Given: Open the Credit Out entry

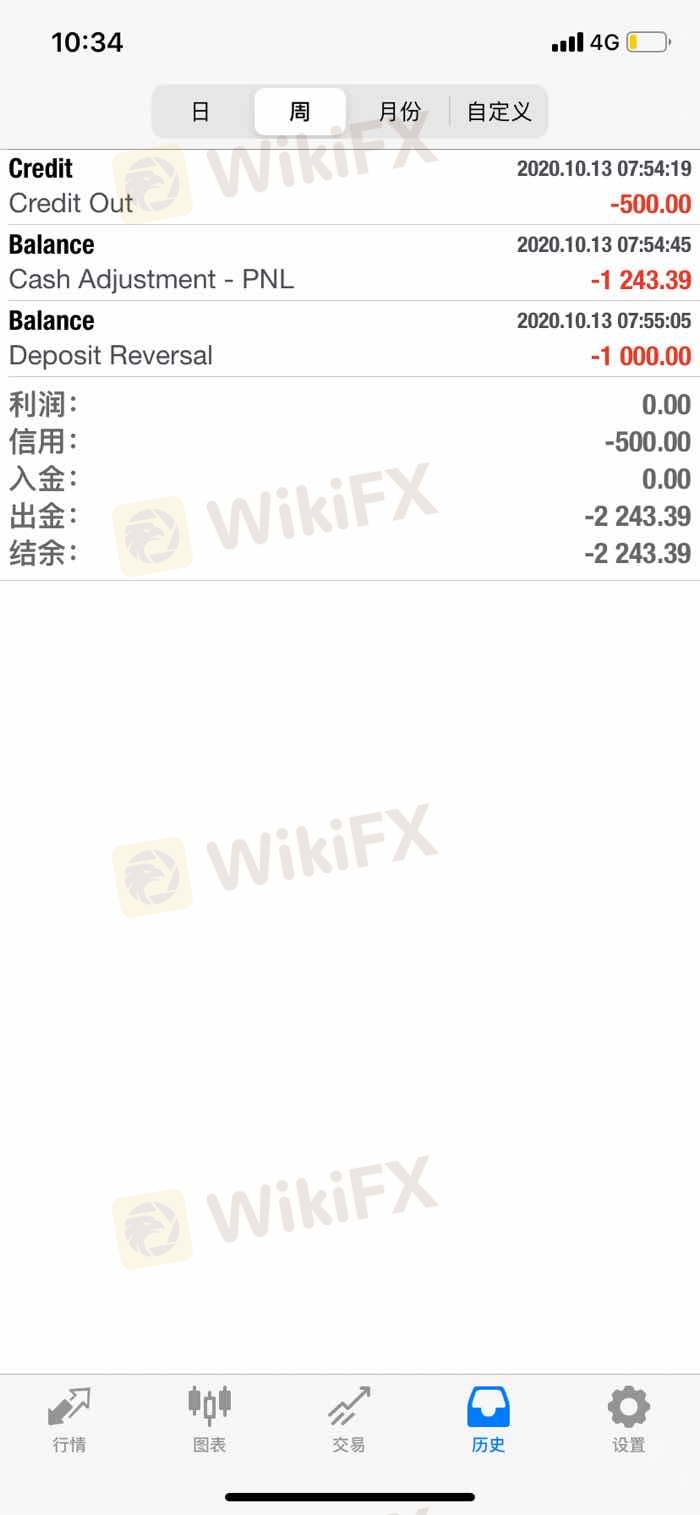Looking at the screenshot, I should pos(350,186).
